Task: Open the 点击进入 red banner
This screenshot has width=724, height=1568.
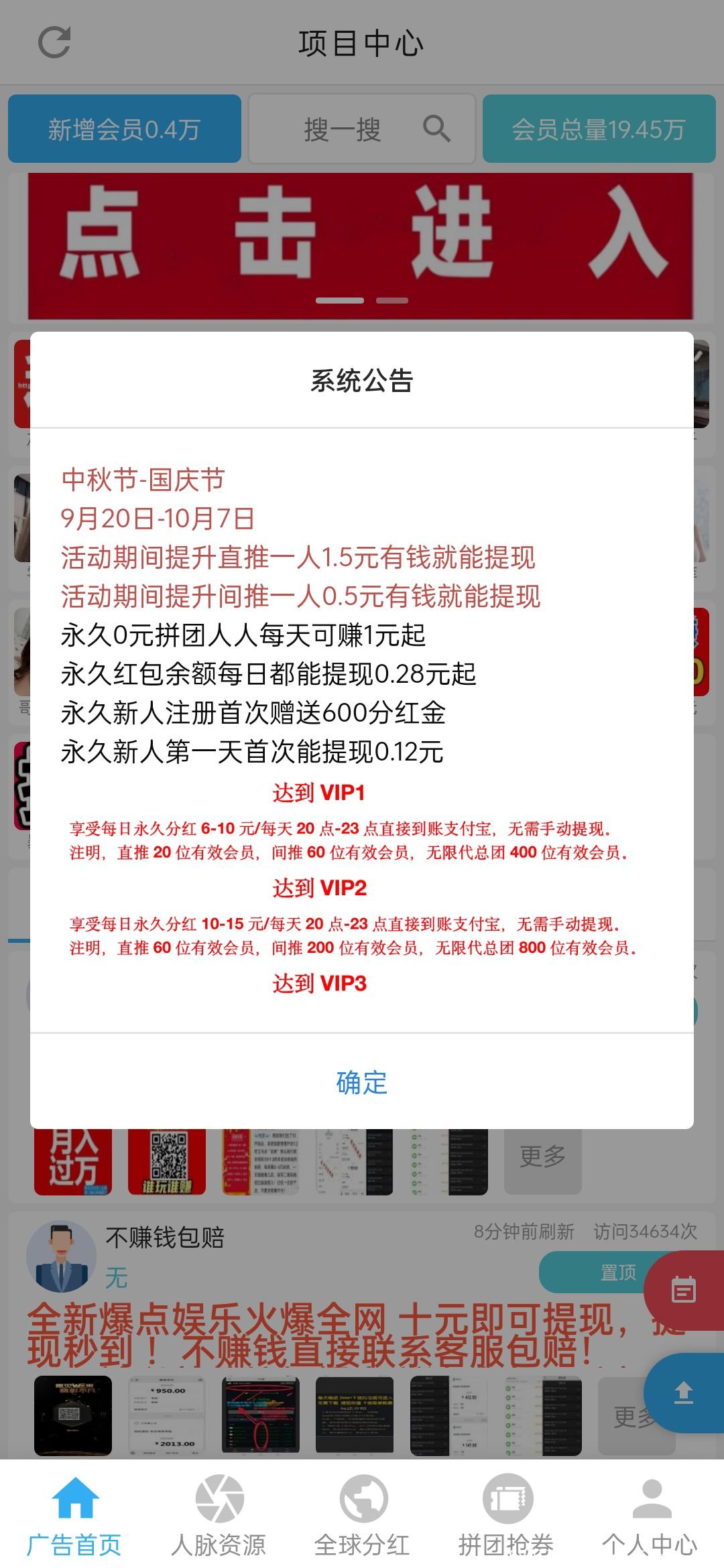Action: (x=361, y=245)
